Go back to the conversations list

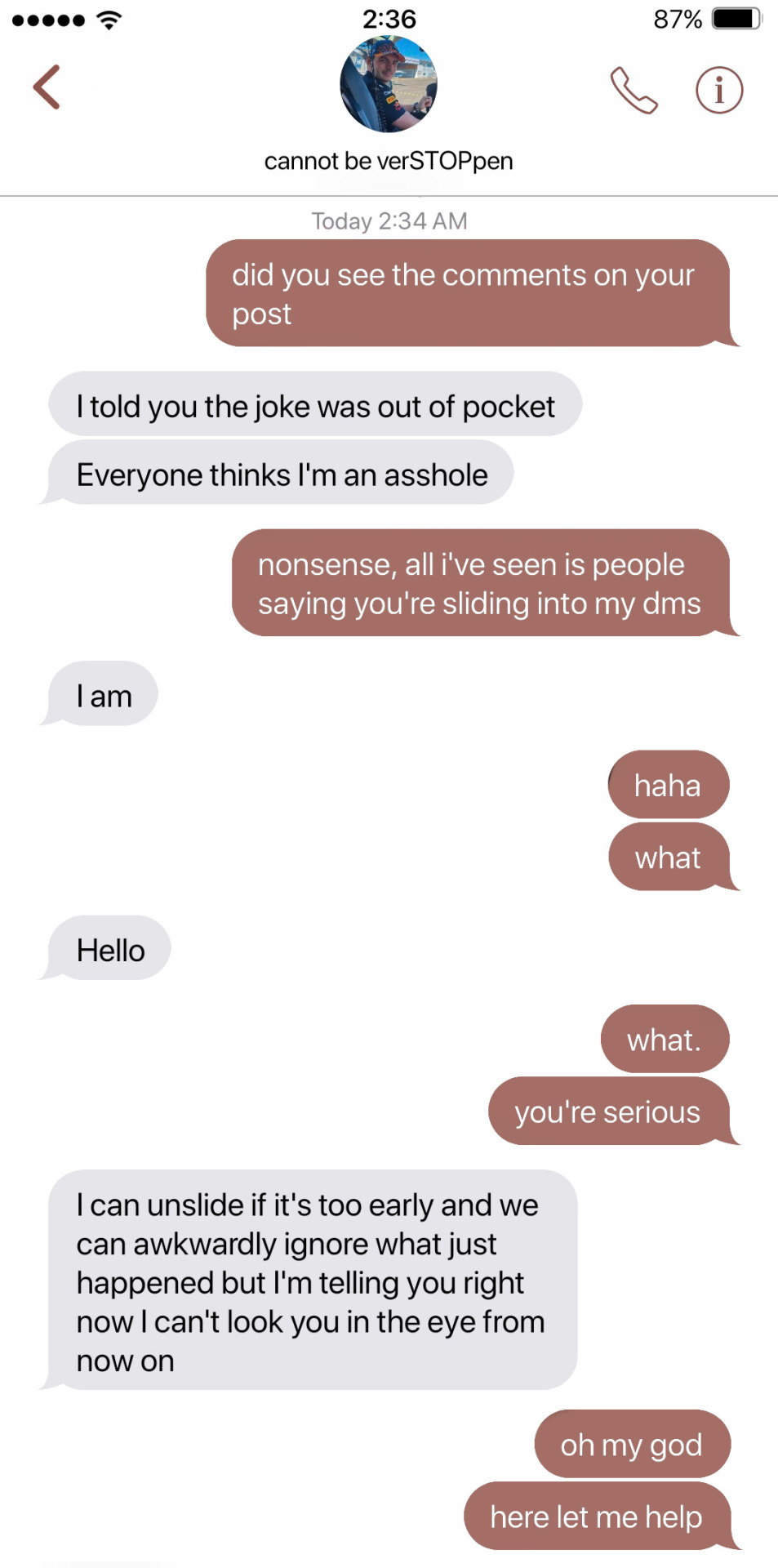(47, 87)
